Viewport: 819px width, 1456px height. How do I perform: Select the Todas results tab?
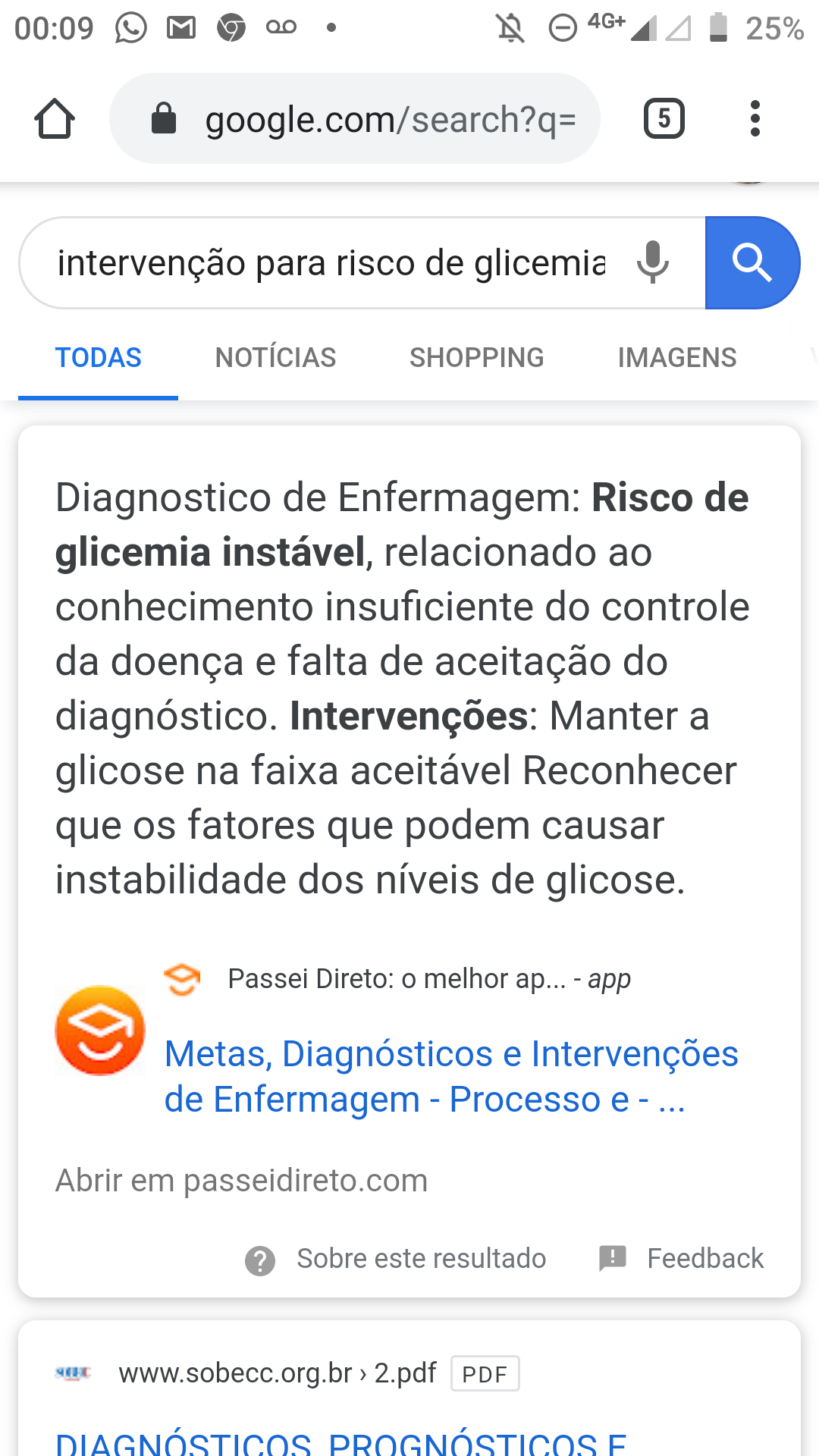tap(99, 357)
